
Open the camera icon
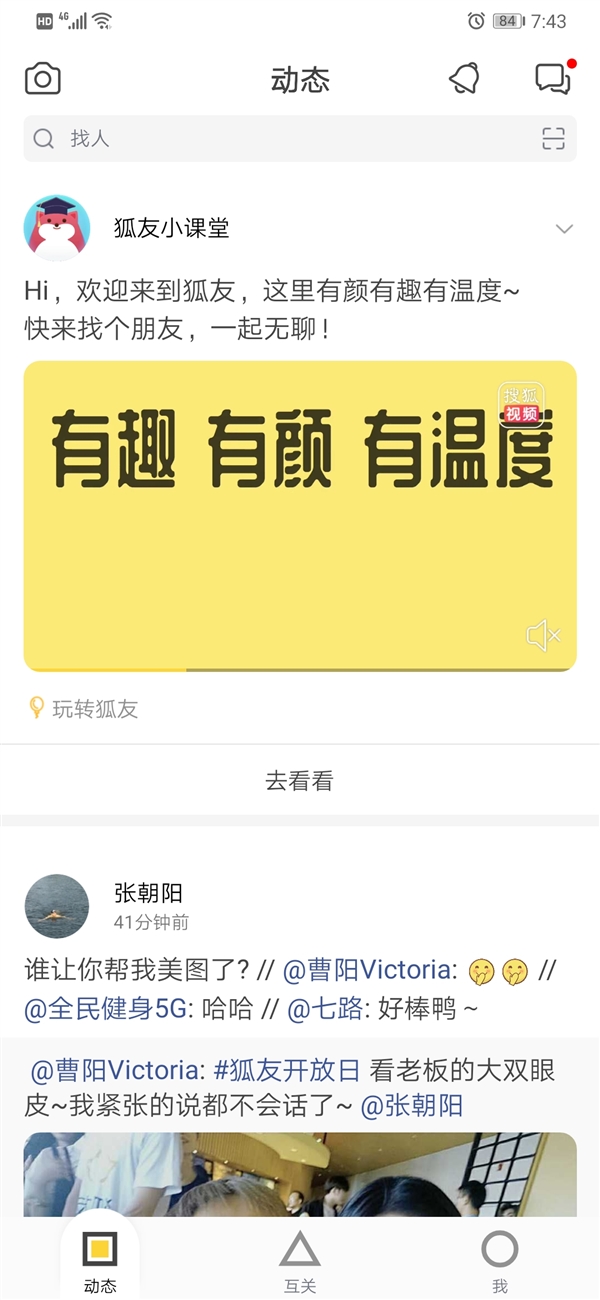click(42, 78)
